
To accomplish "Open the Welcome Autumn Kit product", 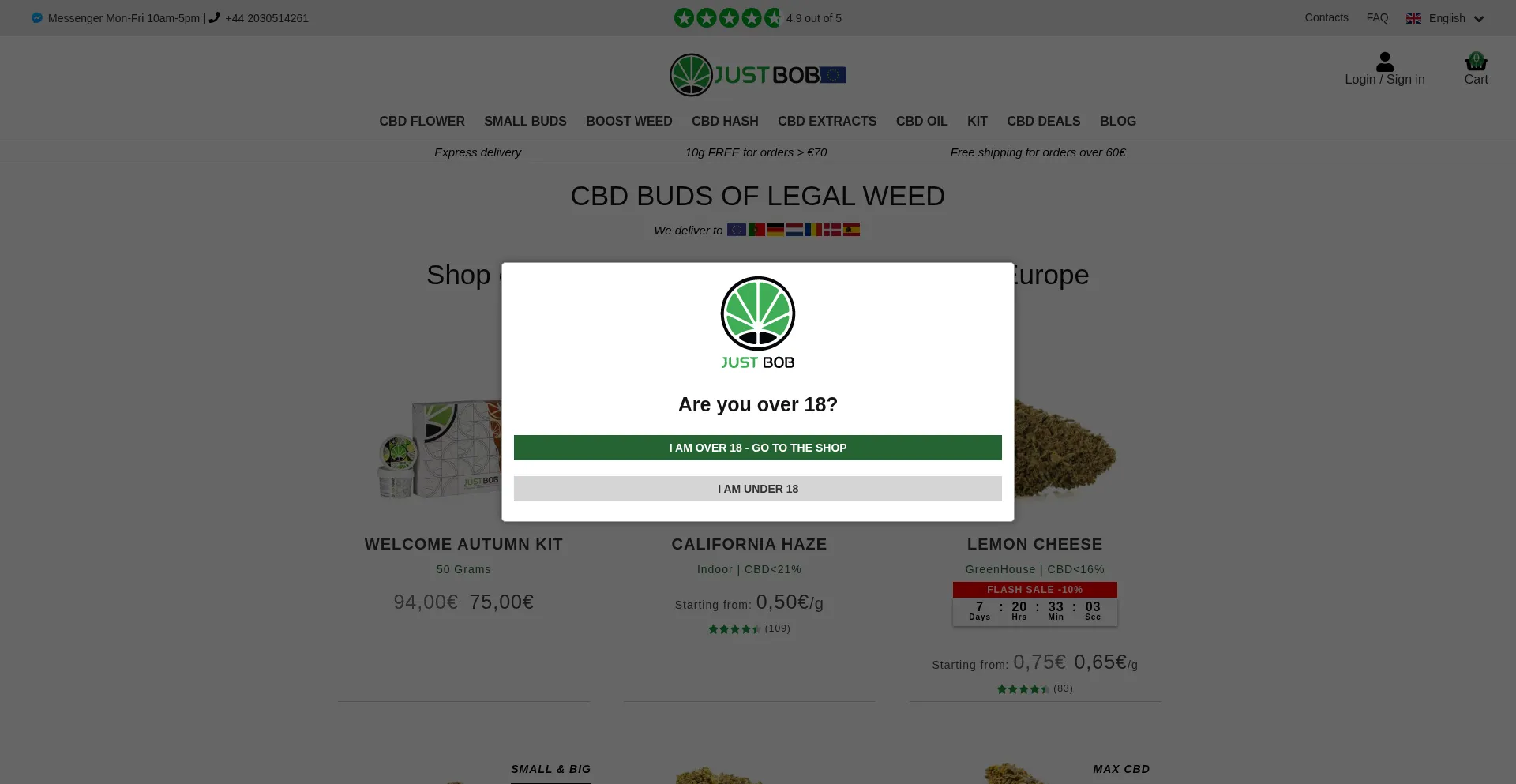I will (463, 544).
